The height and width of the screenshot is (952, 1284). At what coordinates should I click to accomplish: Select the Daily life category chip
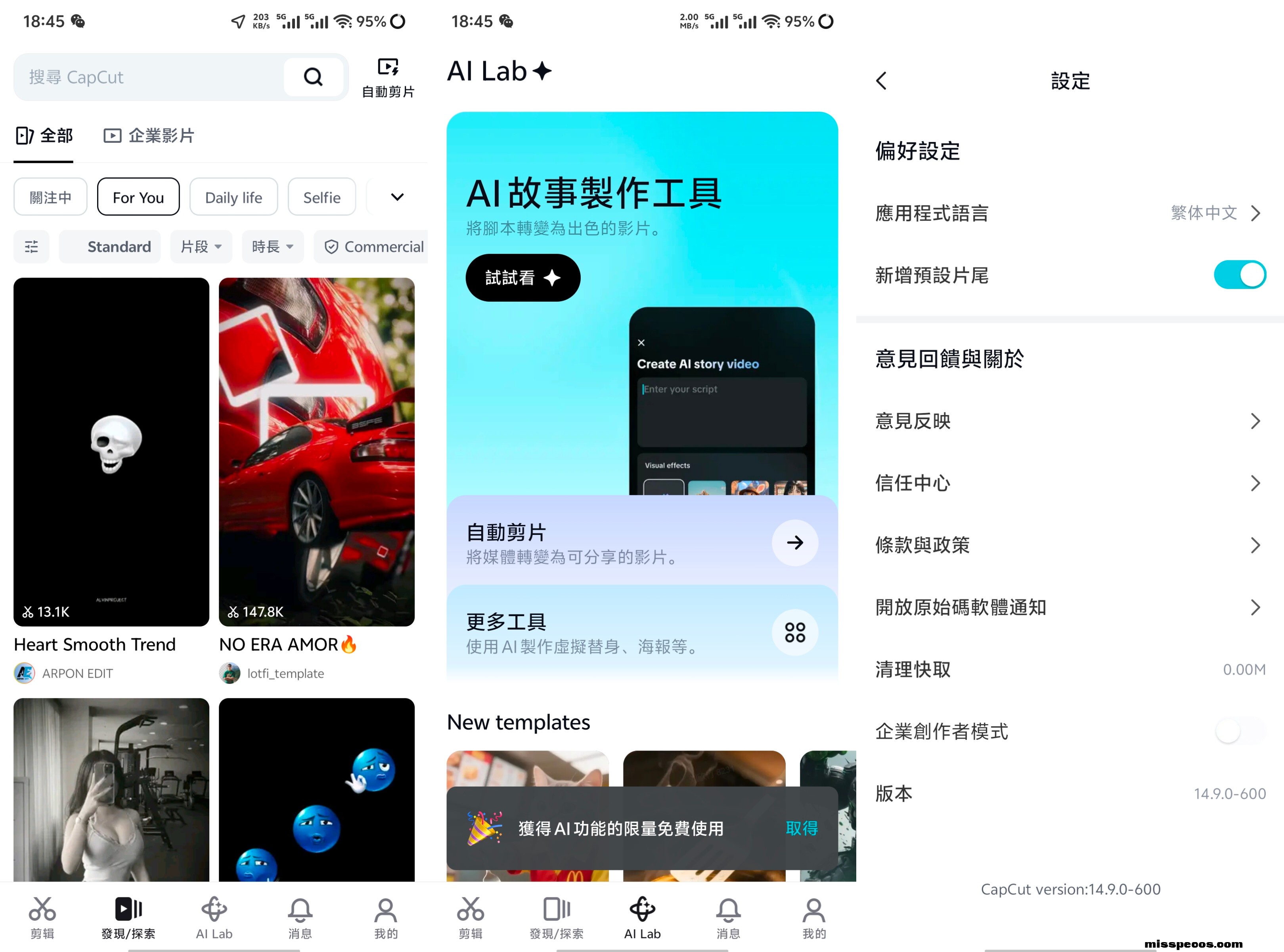(233, 198)
